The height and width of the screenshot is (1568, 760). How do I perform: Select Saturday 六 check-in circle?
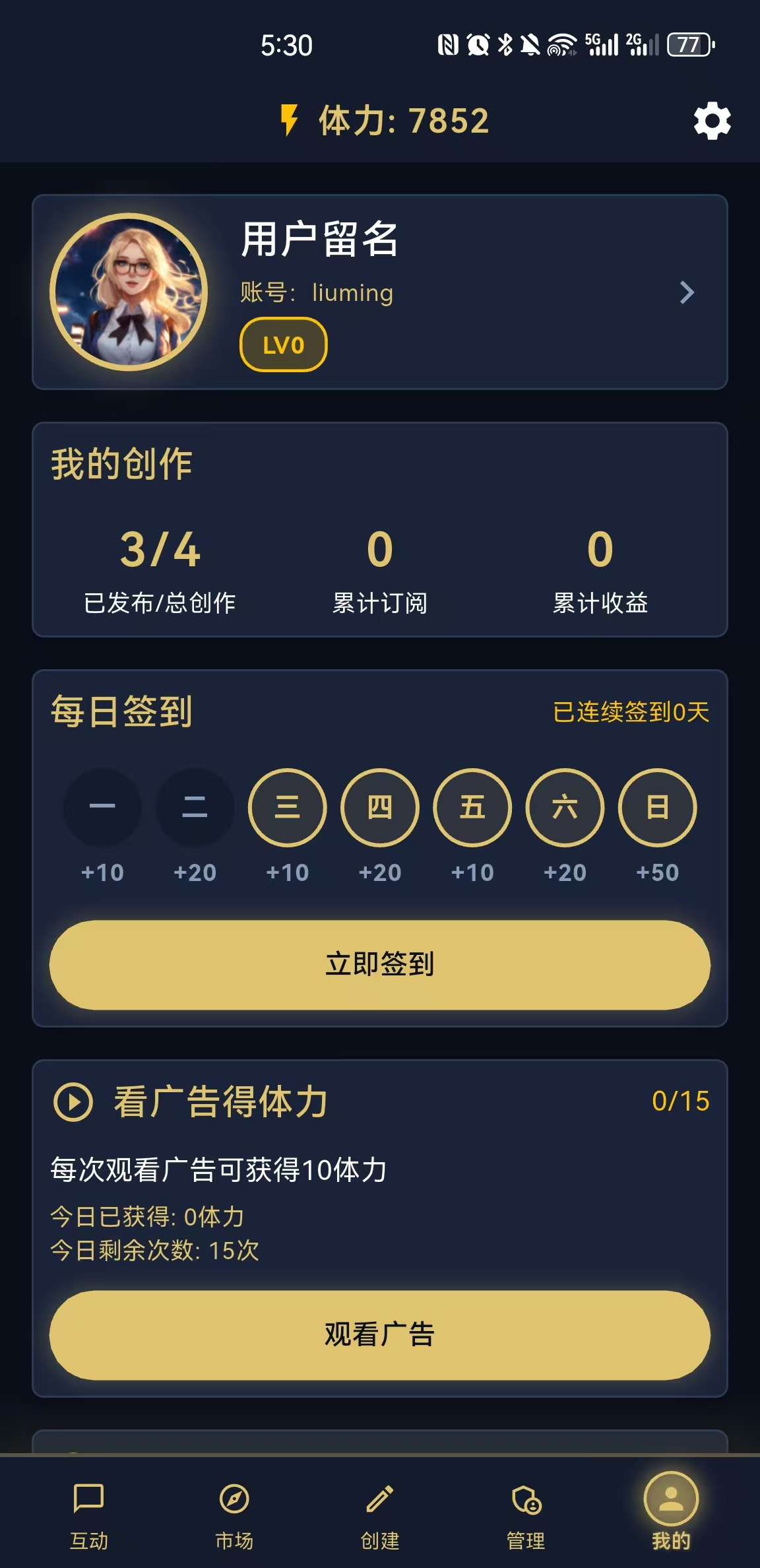(565, 808)
